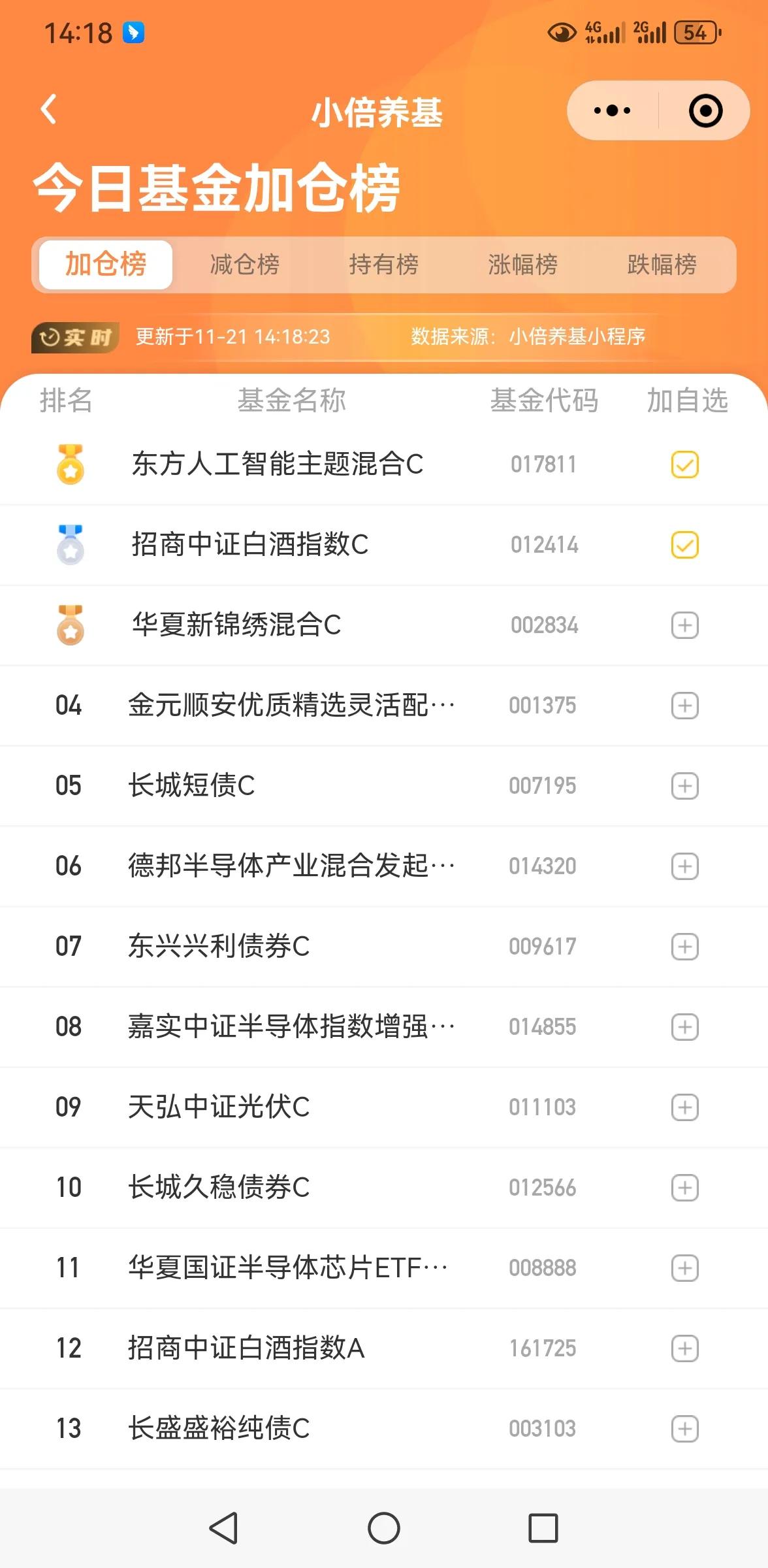The width and height of the screenshot is (768, 1568).
Task: Add 长城短债C to watchlist via plus
Action: coord(684,785)
